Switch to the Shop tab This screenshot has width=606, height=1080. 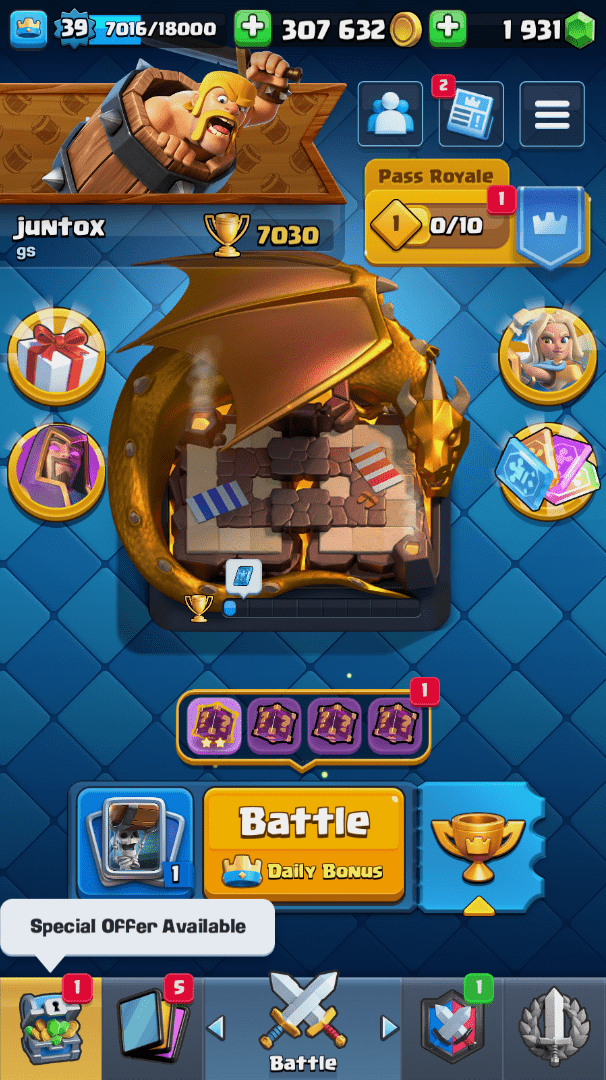[x=50, y=1028]
